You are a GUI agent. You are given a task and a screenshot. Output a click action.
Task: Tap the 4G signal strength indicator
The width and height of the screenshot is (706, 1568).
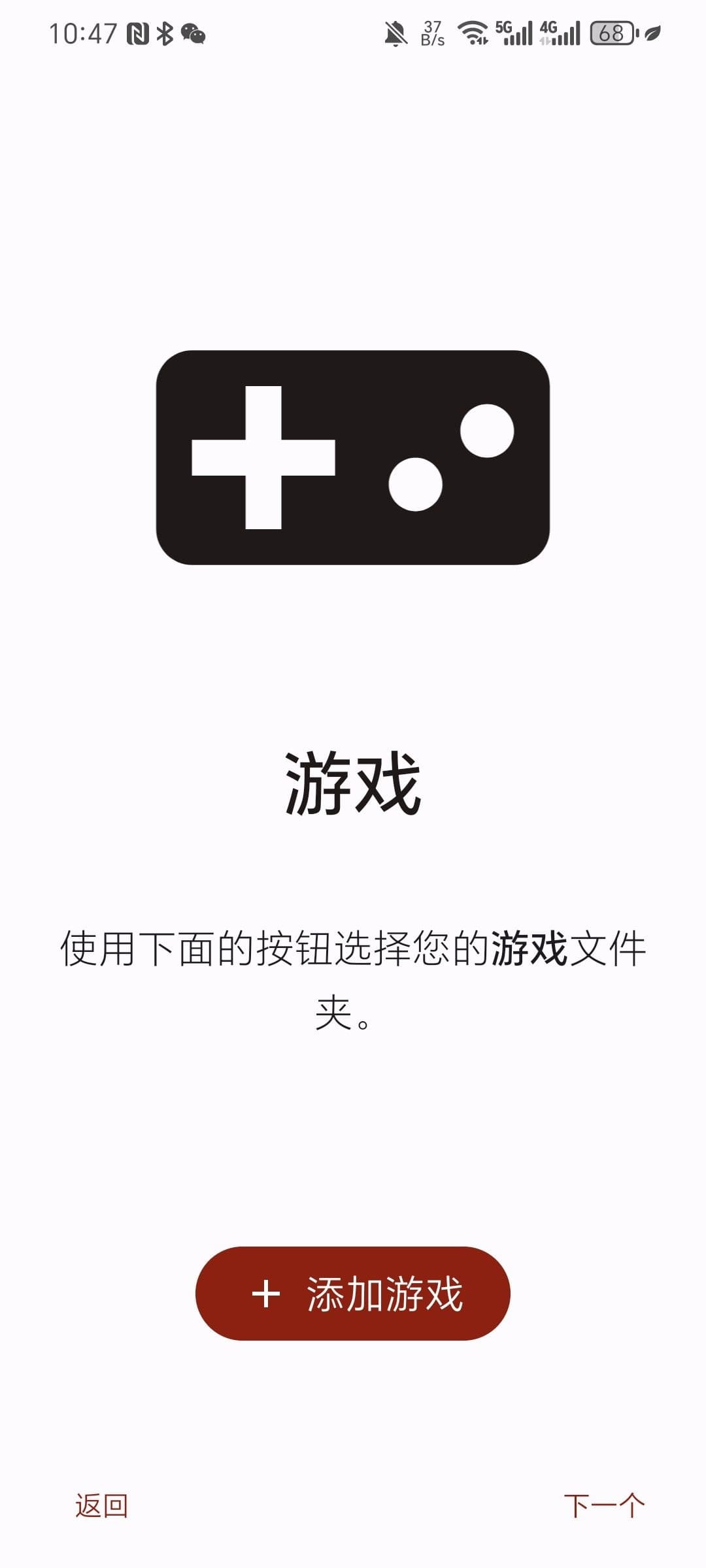tap(559, 33)
